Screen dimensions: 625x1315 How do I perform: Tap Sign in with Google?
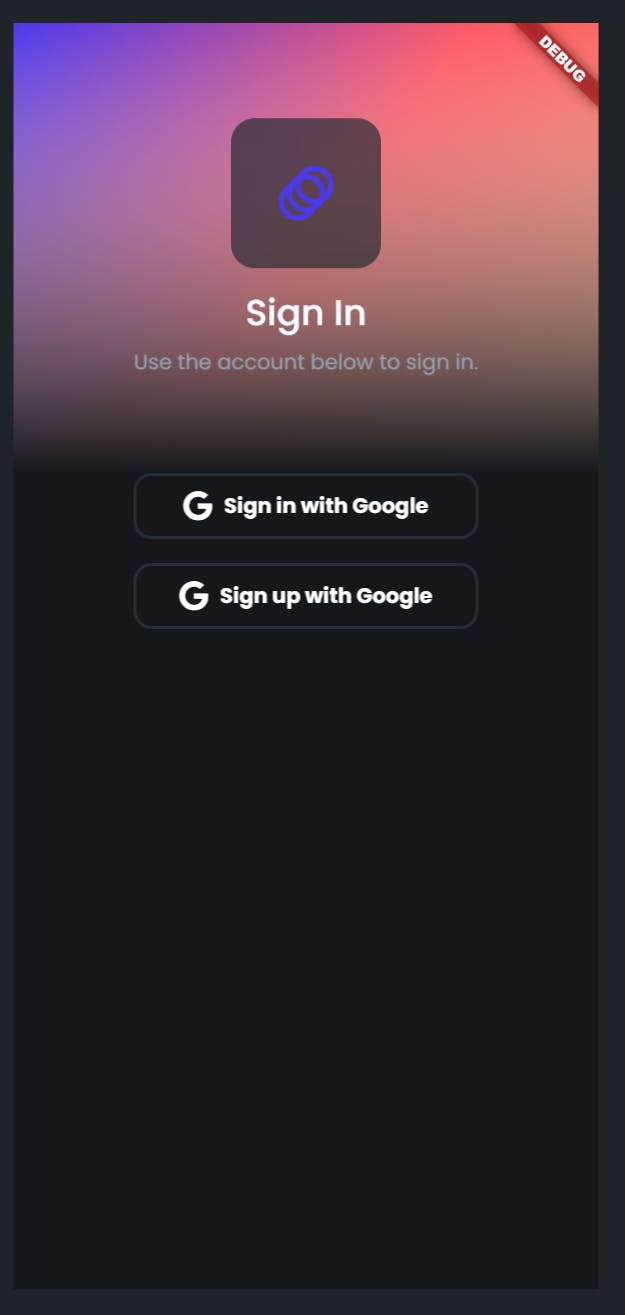point(306,506)
